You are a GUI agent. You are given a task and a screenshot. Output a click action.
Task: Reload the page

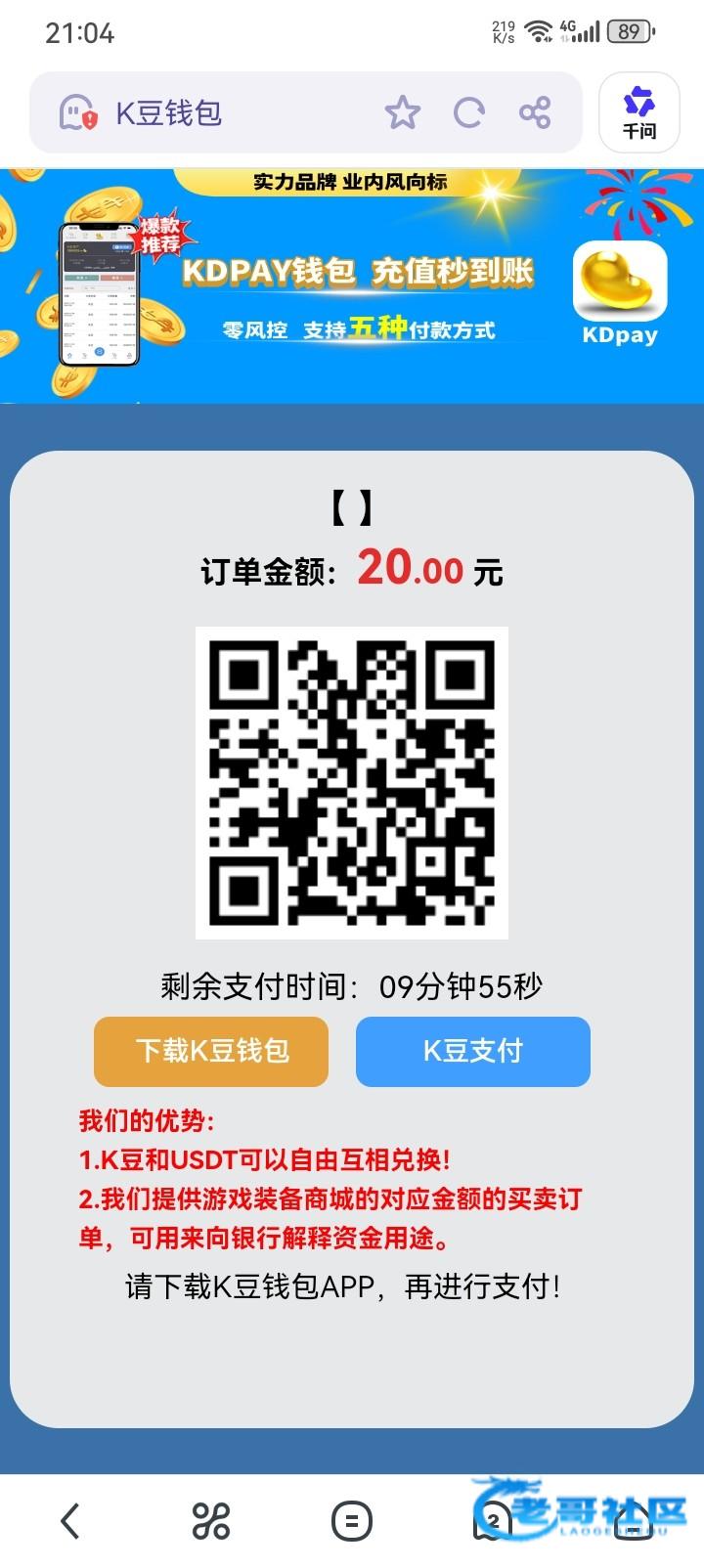click(469, 113)
